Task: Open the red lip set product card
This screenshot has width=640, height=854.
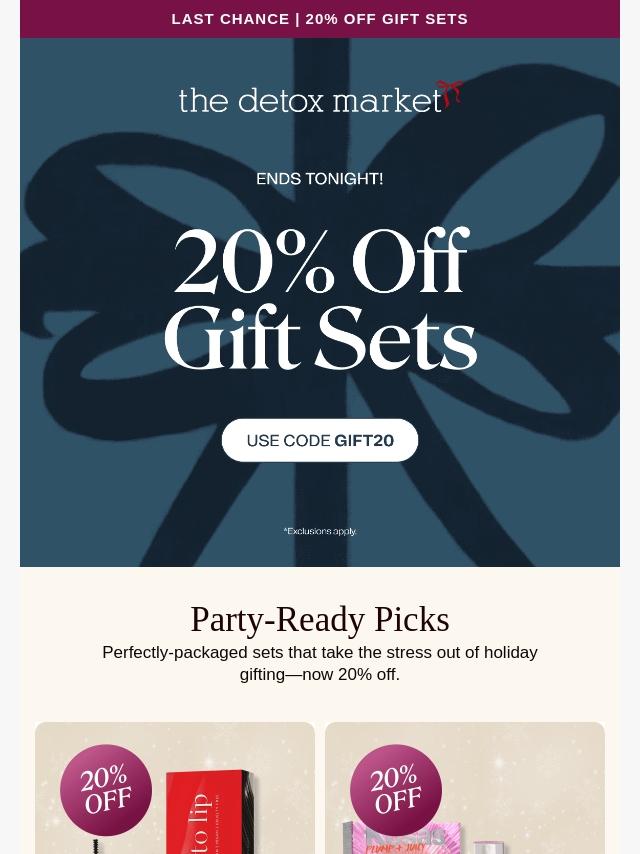Action: [x=175, y=790]
